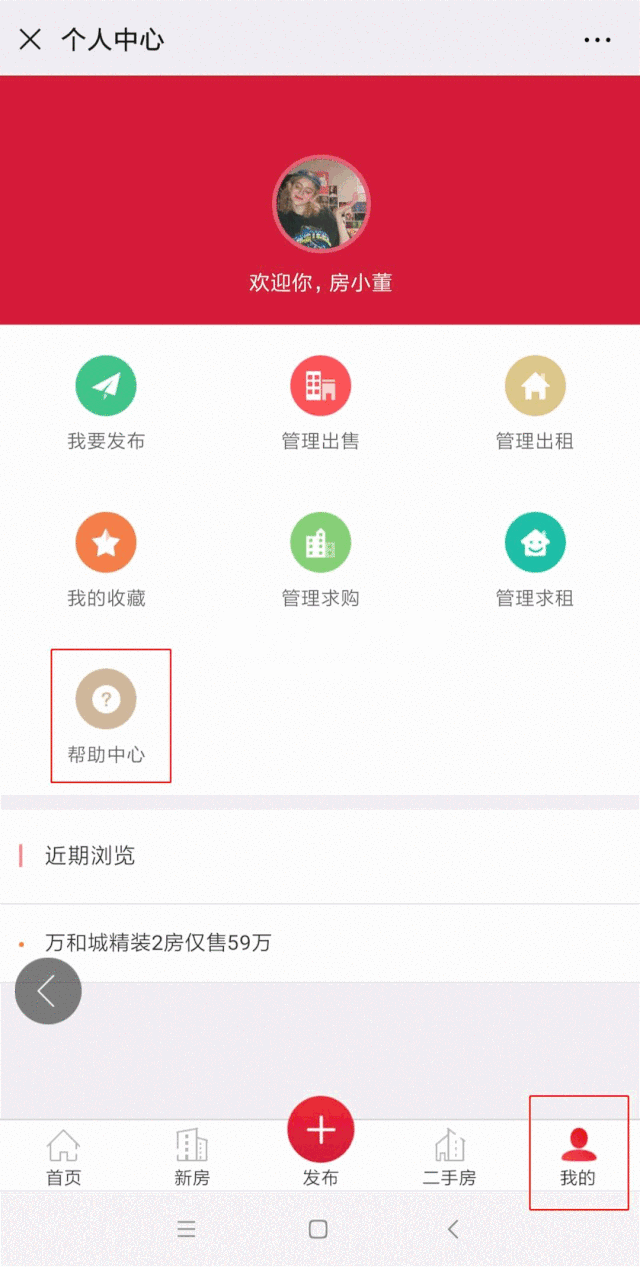This screenshot has height=1267, width=640.
Task: Switch to the 首页 tab
Action: [x=63, y=1157]
